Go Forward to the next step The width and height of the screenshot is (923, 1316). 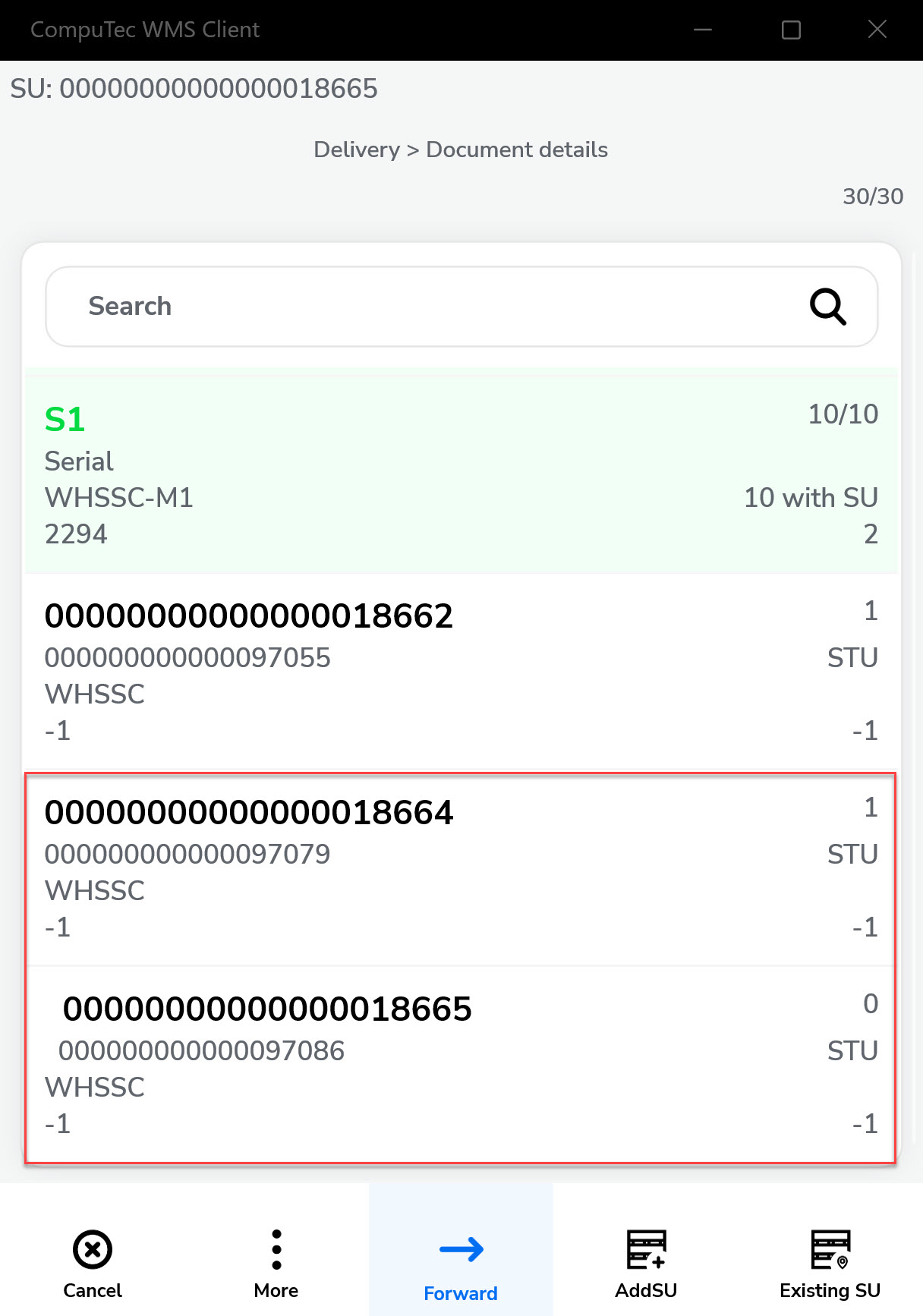pyautogui.click(x=461, y=1262)
